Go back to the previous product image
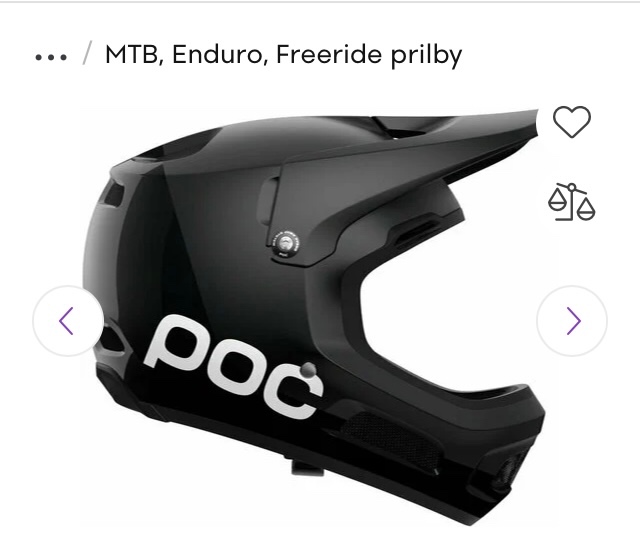 pyautogui.click(x=67, y=321)
